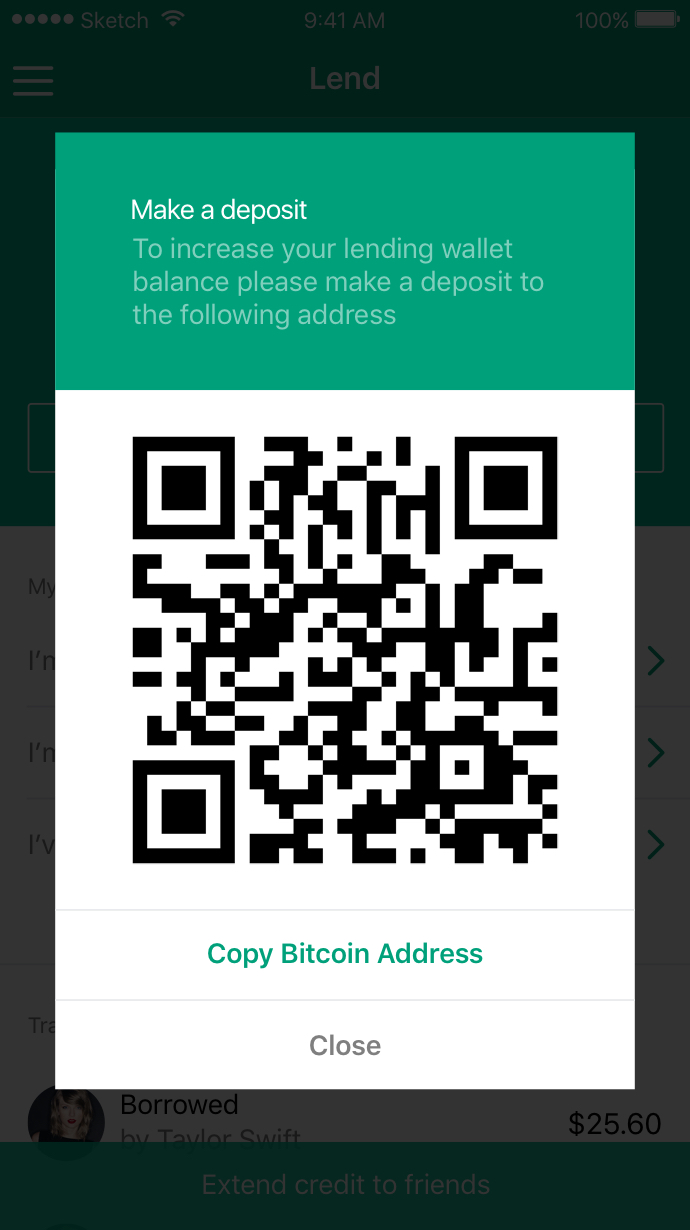690x1230 pixels.
Task: Open the hamburger menu
Action: click(x=33, y=80)
